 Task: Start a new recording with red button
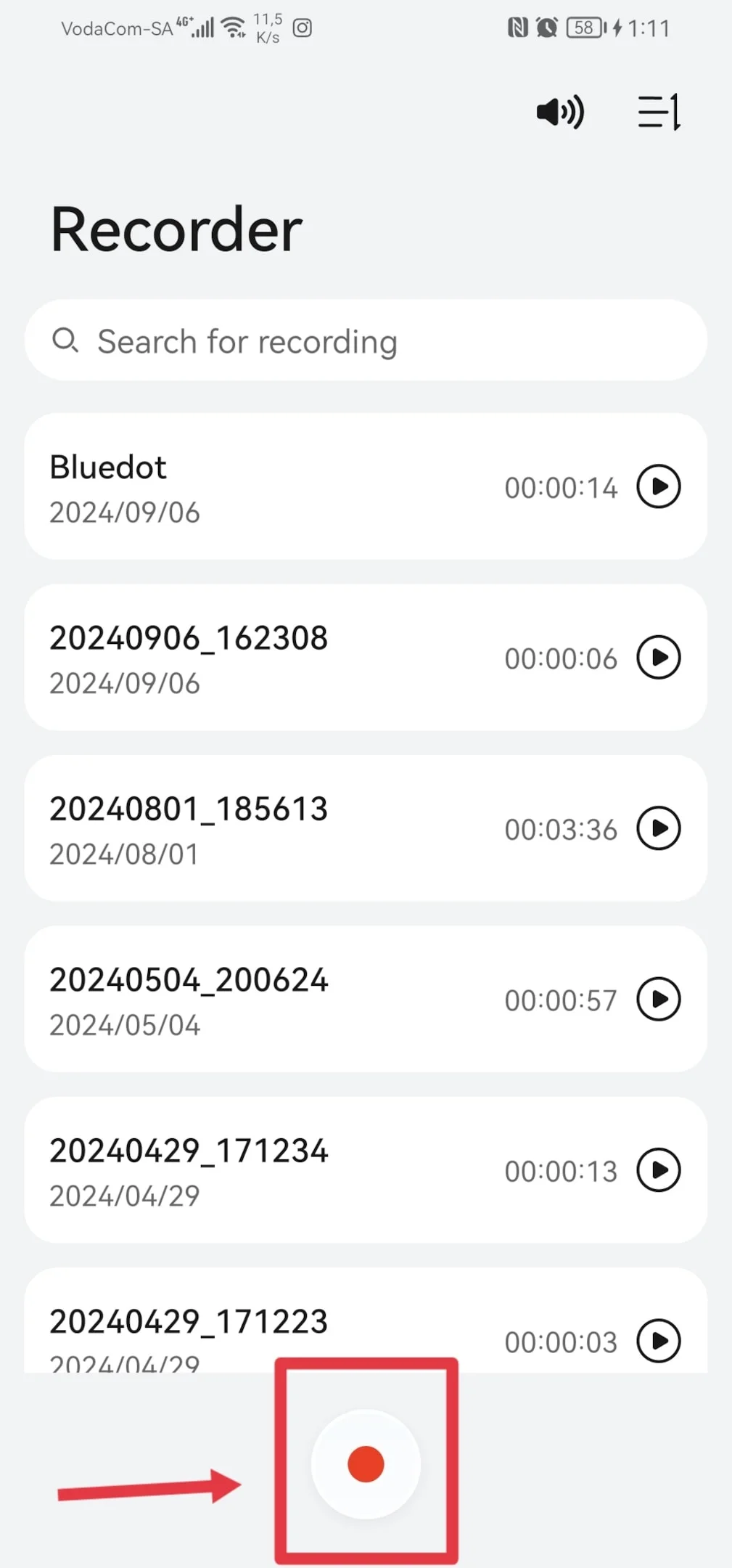tap(366, 1464)
